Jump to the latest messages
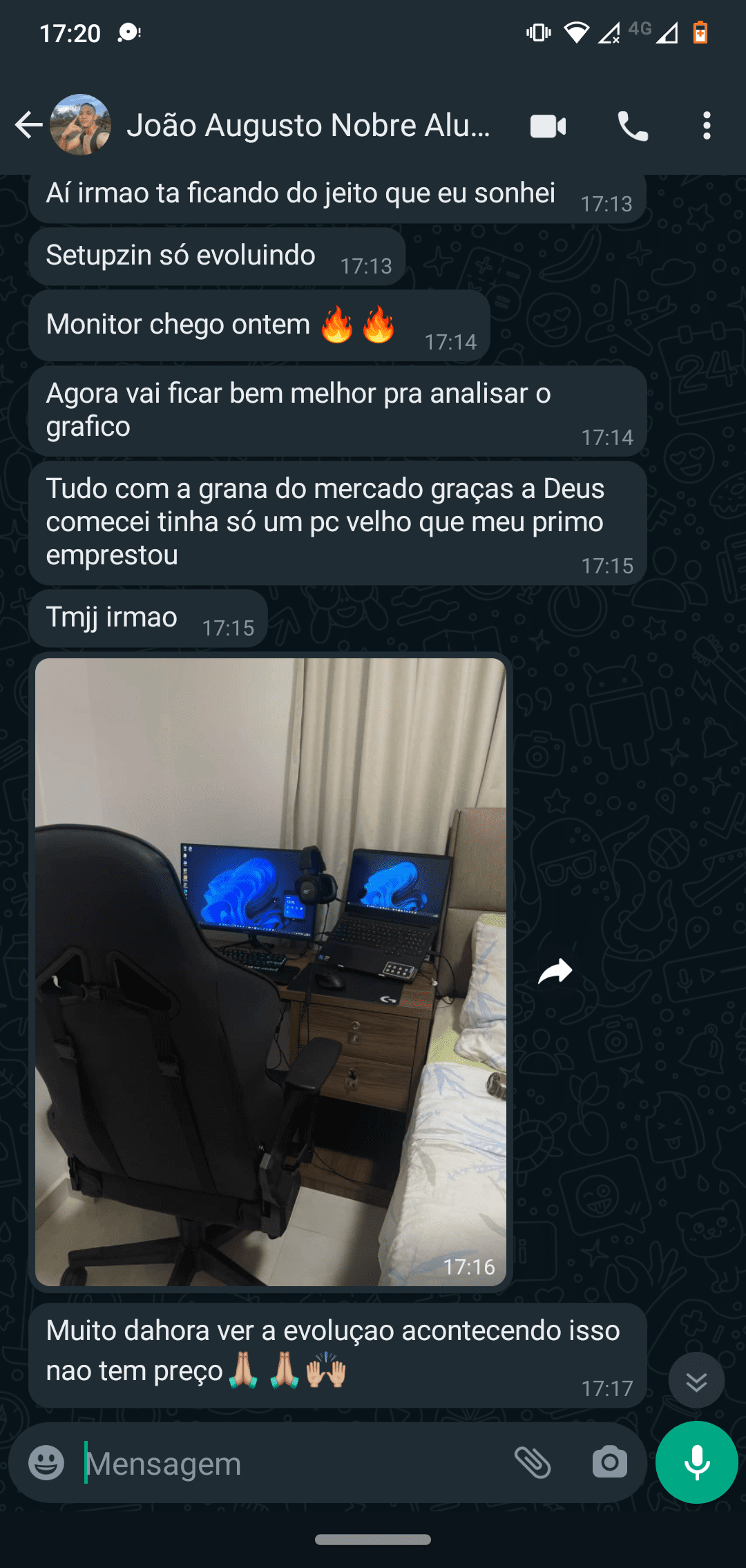This screenshot has height=1568, width=746. pyautogui.click(x=696, y=1381)
